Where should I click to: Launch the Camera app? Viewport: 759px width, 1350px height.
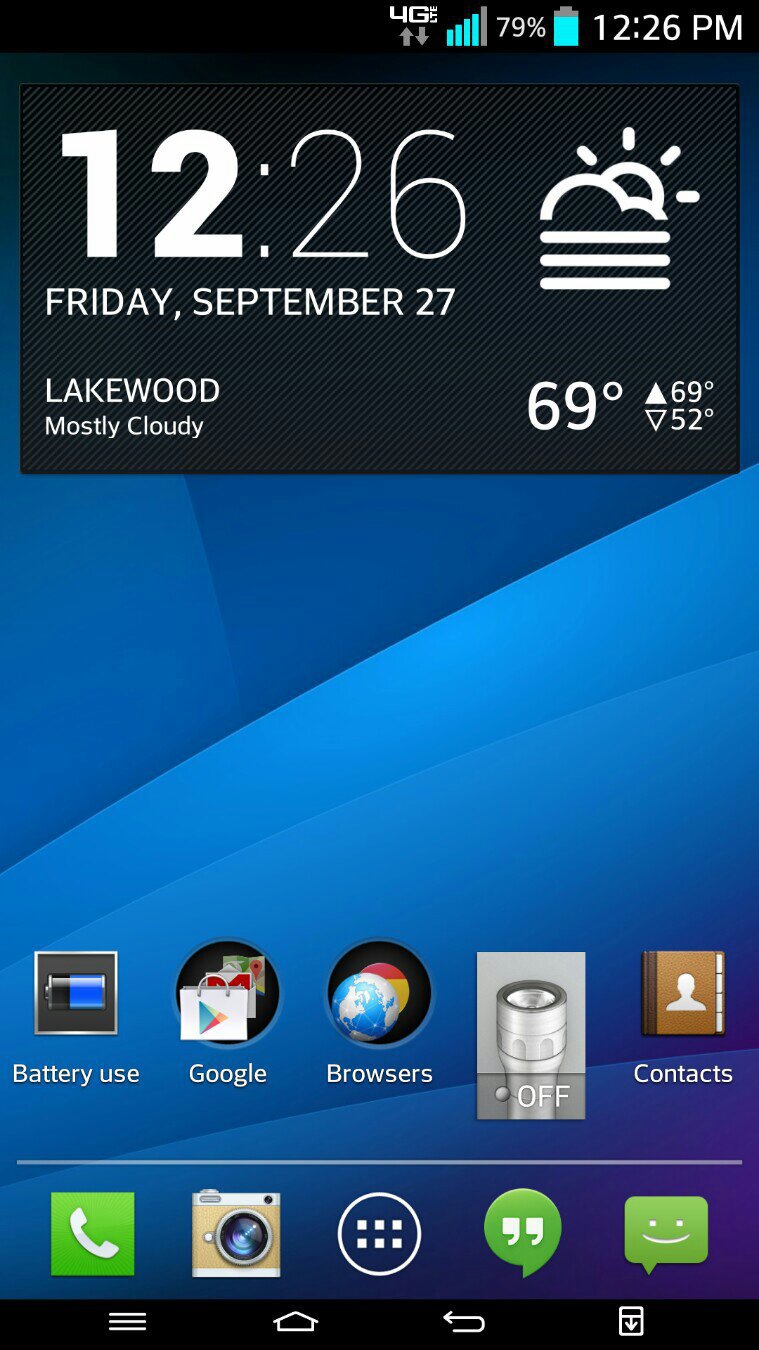(236, 1234)
